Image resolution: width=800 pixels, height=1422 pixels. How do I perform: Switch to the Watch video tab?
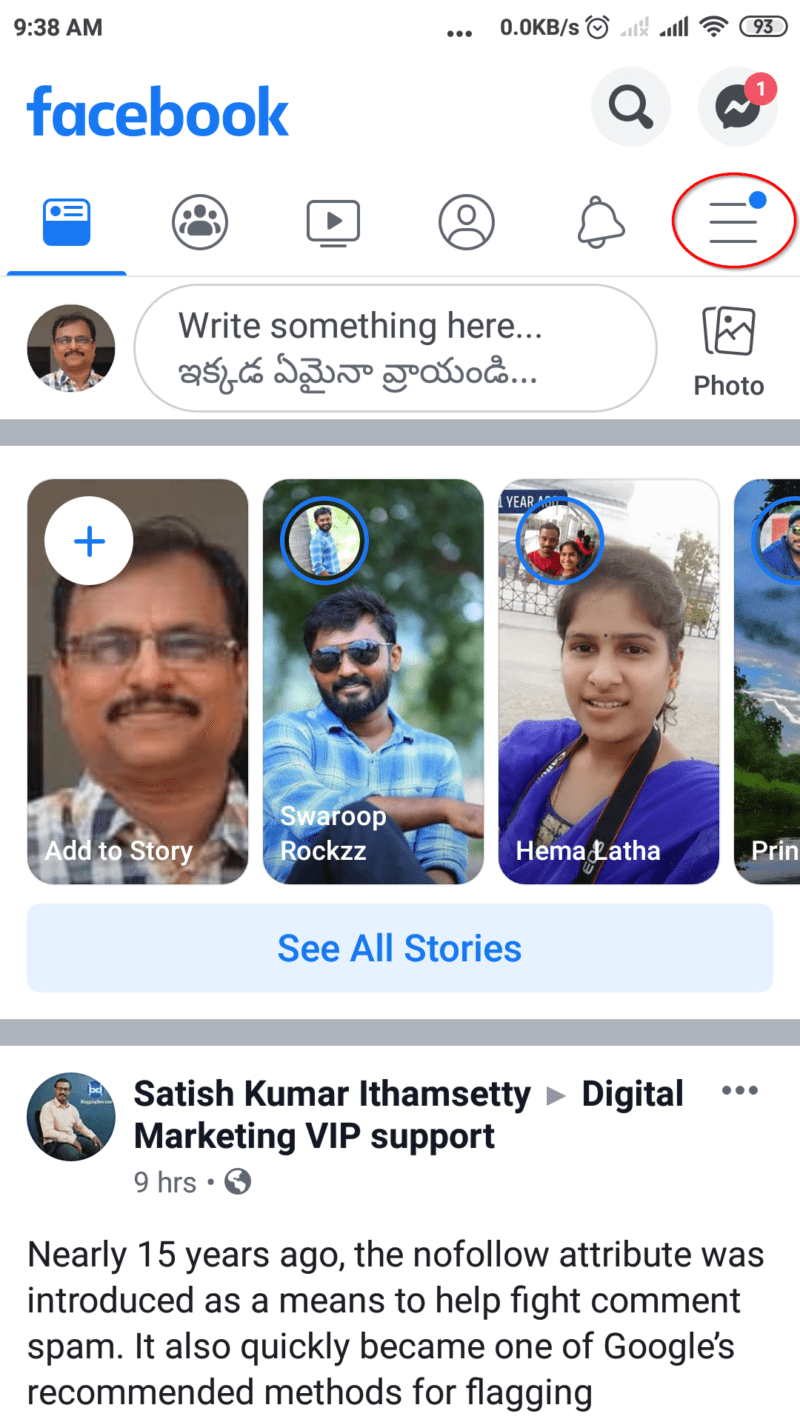pos(333,222)
